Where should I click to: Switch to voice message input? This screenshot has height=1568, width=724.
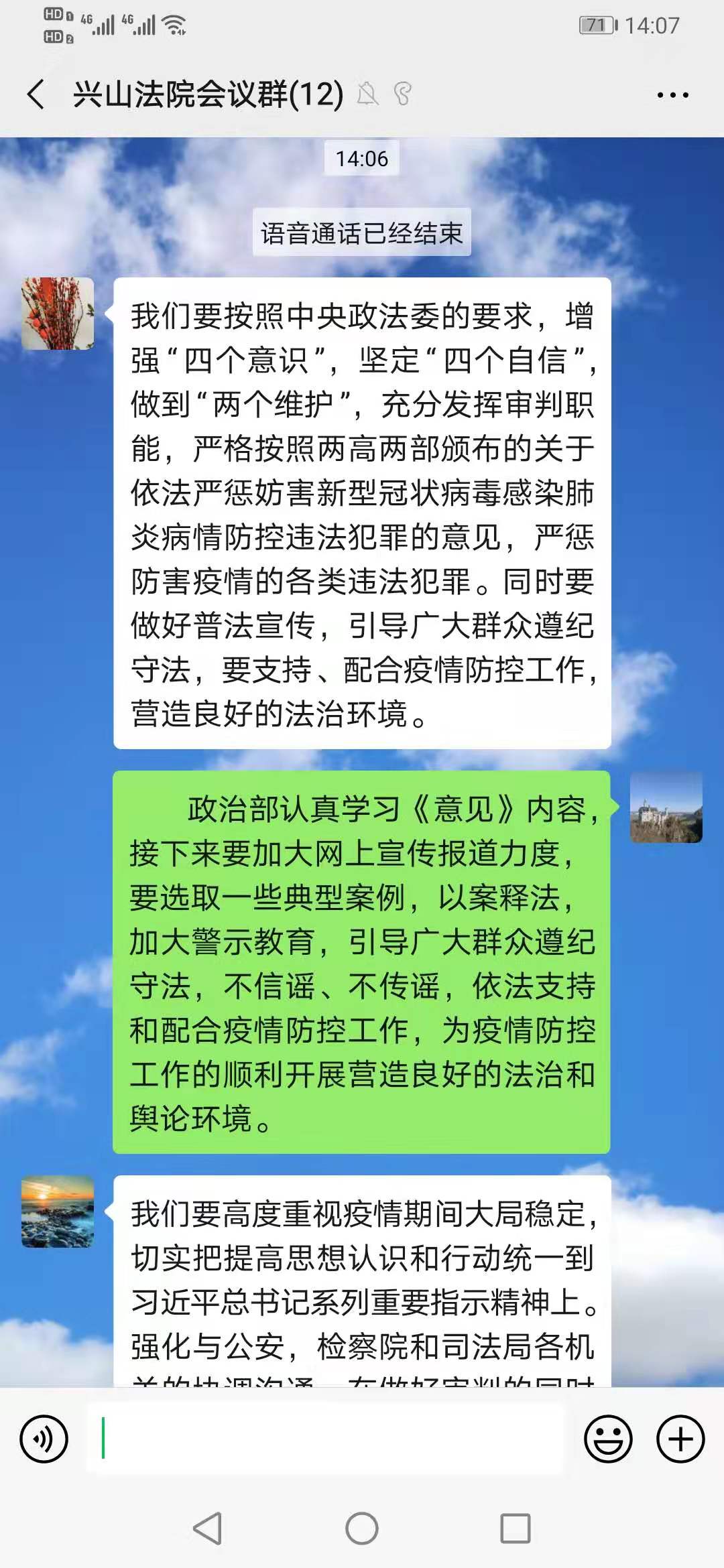click(44, 1439)
